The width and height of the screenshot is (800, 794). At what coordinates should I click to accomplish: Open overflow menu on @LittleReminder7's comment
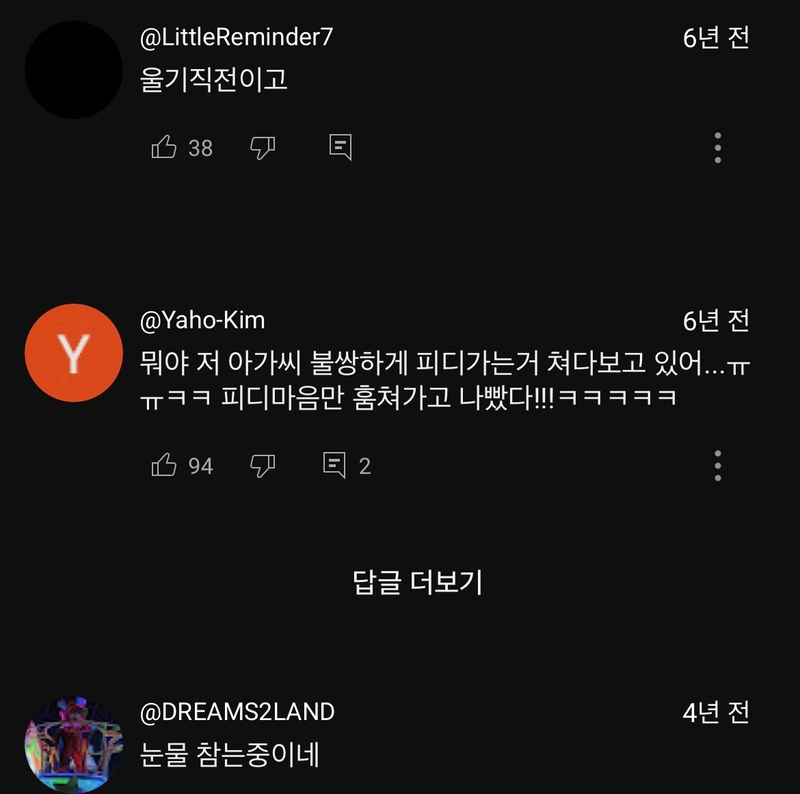point(718,148)
